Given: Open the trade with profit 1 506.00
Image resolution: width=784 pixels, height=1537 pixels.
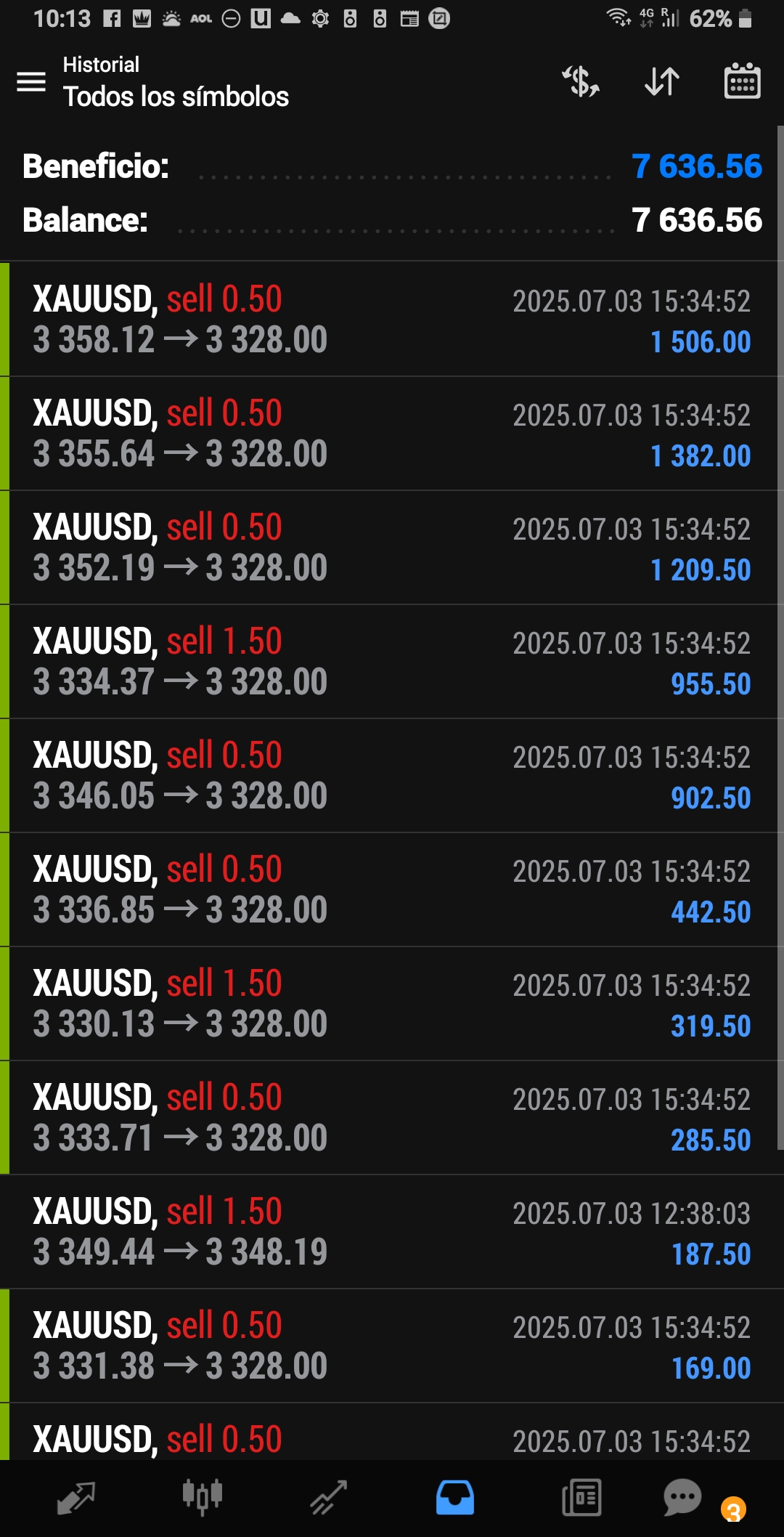Looking at the screenshot, I should pos(392,320).
